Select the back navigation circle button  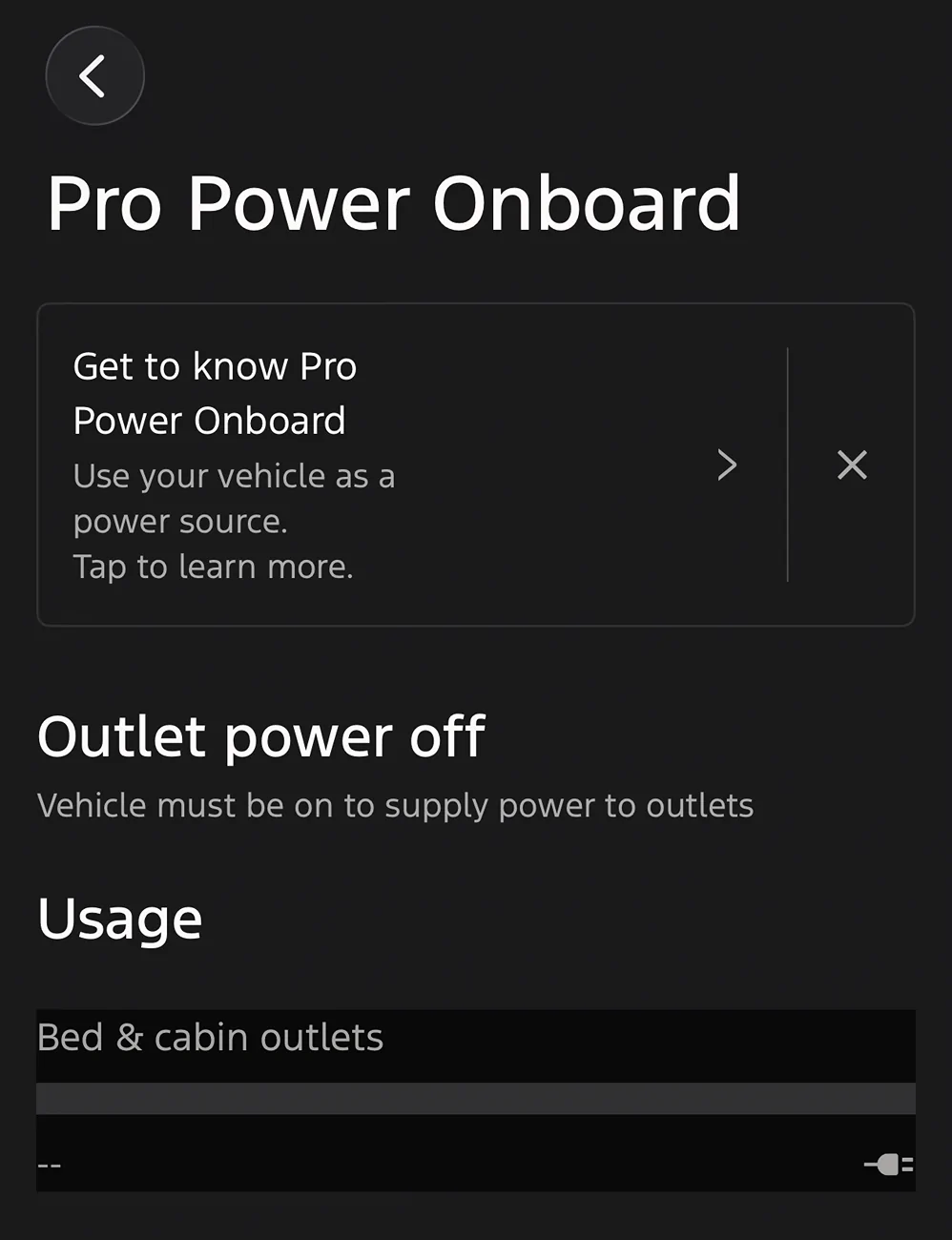94,75
